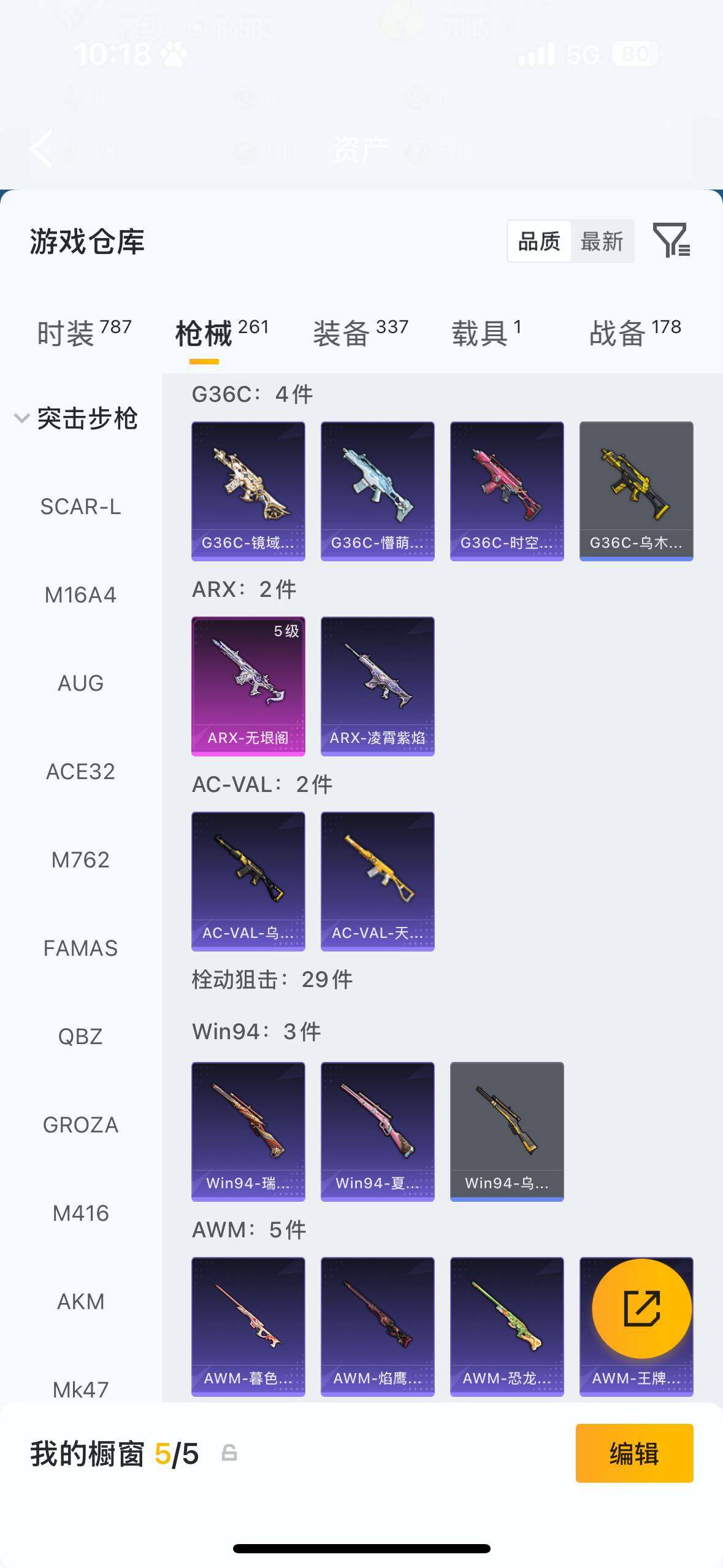Viewport: 723px width, 1568px height.
Task: Switch to the 时装 tab
Action: pyautogui.click(x=84, y=333)
